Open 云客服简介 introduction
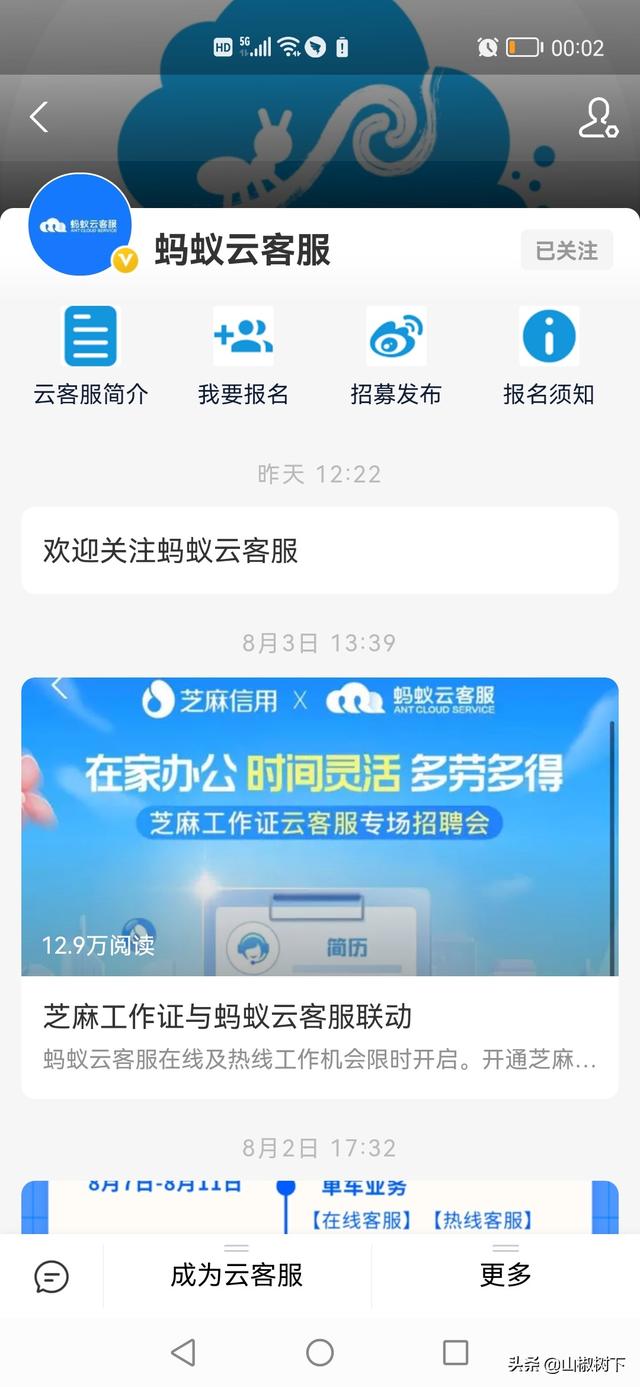 [x=91, y=356]
